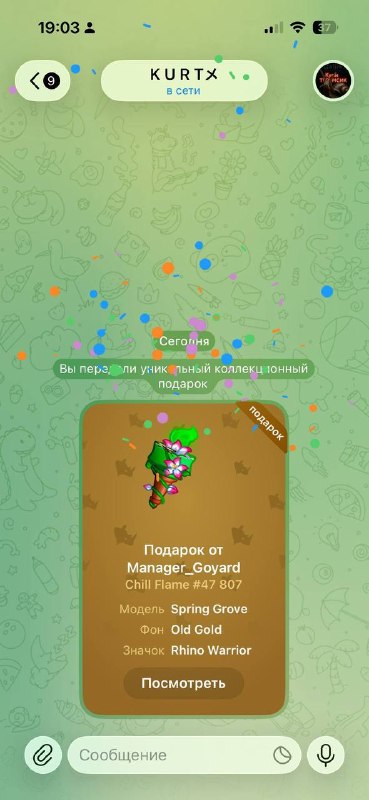
Task: Tap the microphone voice message button
Action: pyautogui.click(x=326, y=755)
